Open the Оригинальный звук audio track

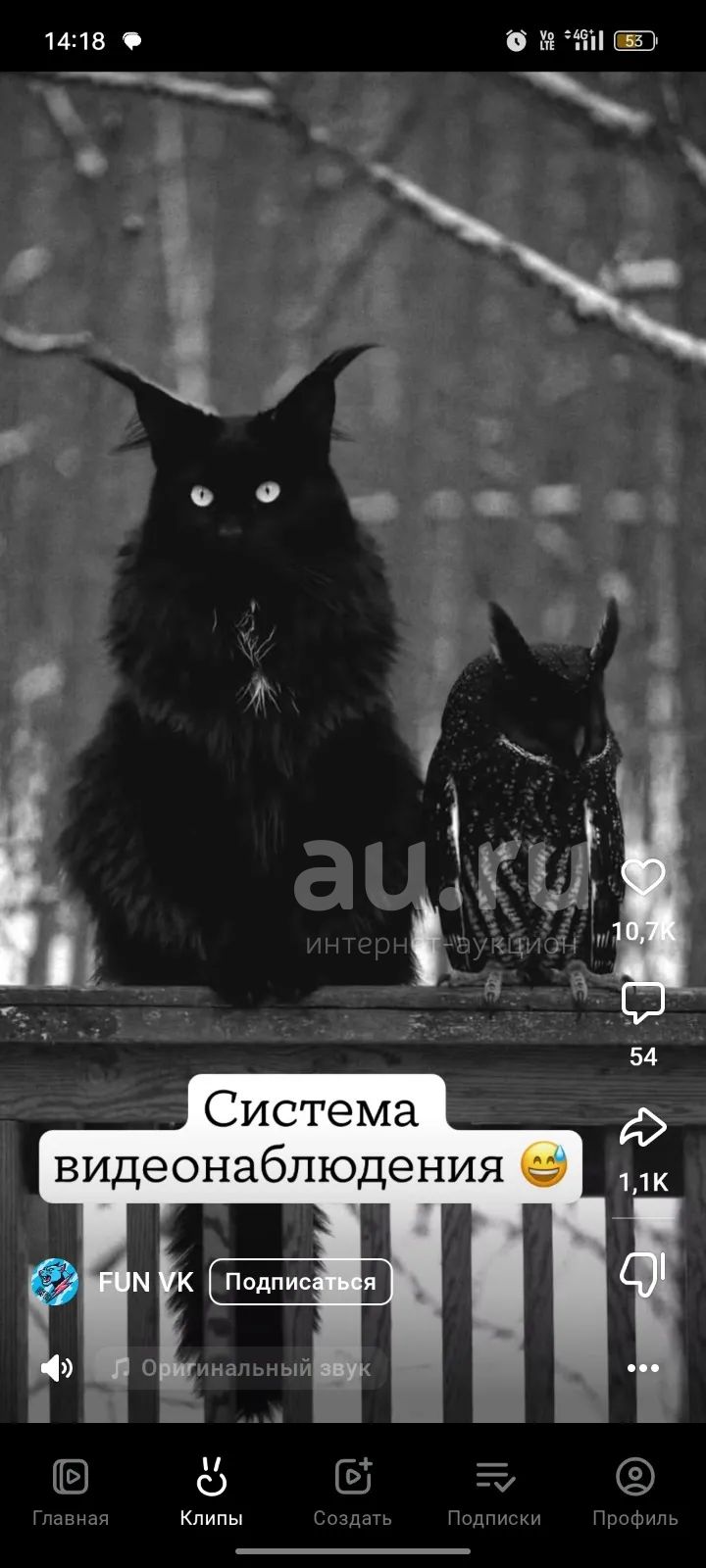[x=240, y=1368]
